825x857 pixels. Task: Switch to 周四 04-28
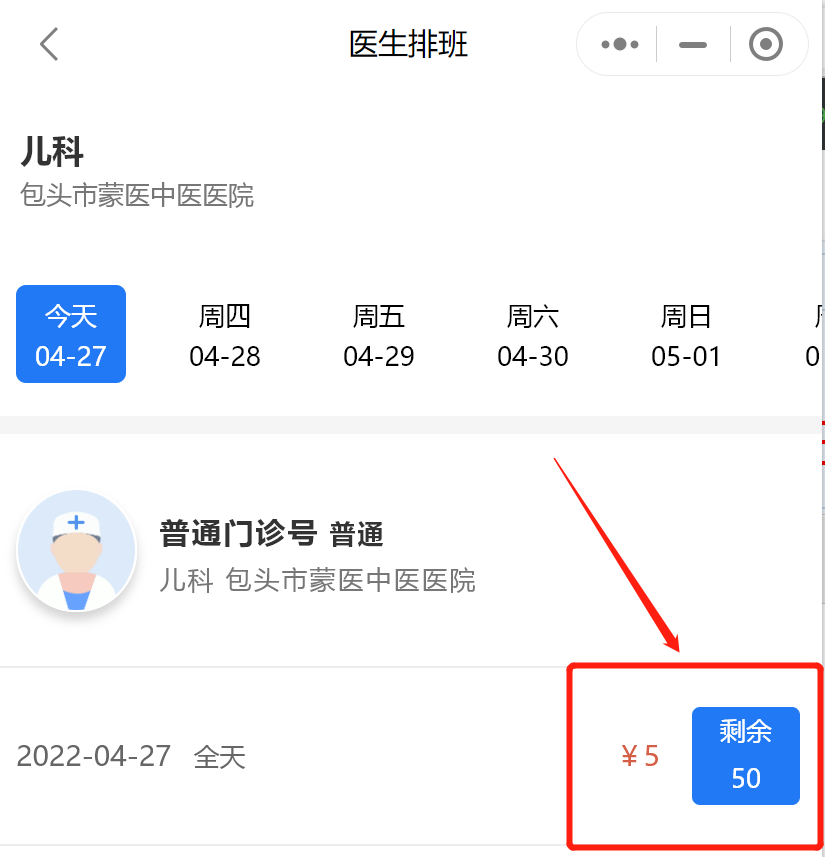(225, 335)
